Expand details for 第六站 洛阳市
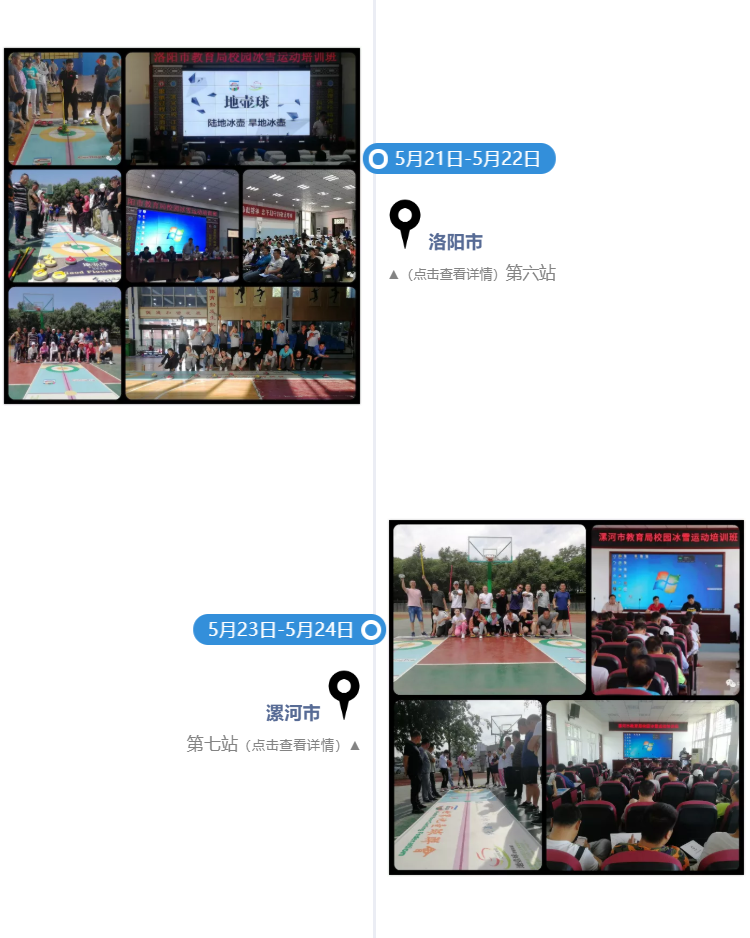The width and height of the screenshot is (750, 938). pyautogui.click(x=452, y=274)
